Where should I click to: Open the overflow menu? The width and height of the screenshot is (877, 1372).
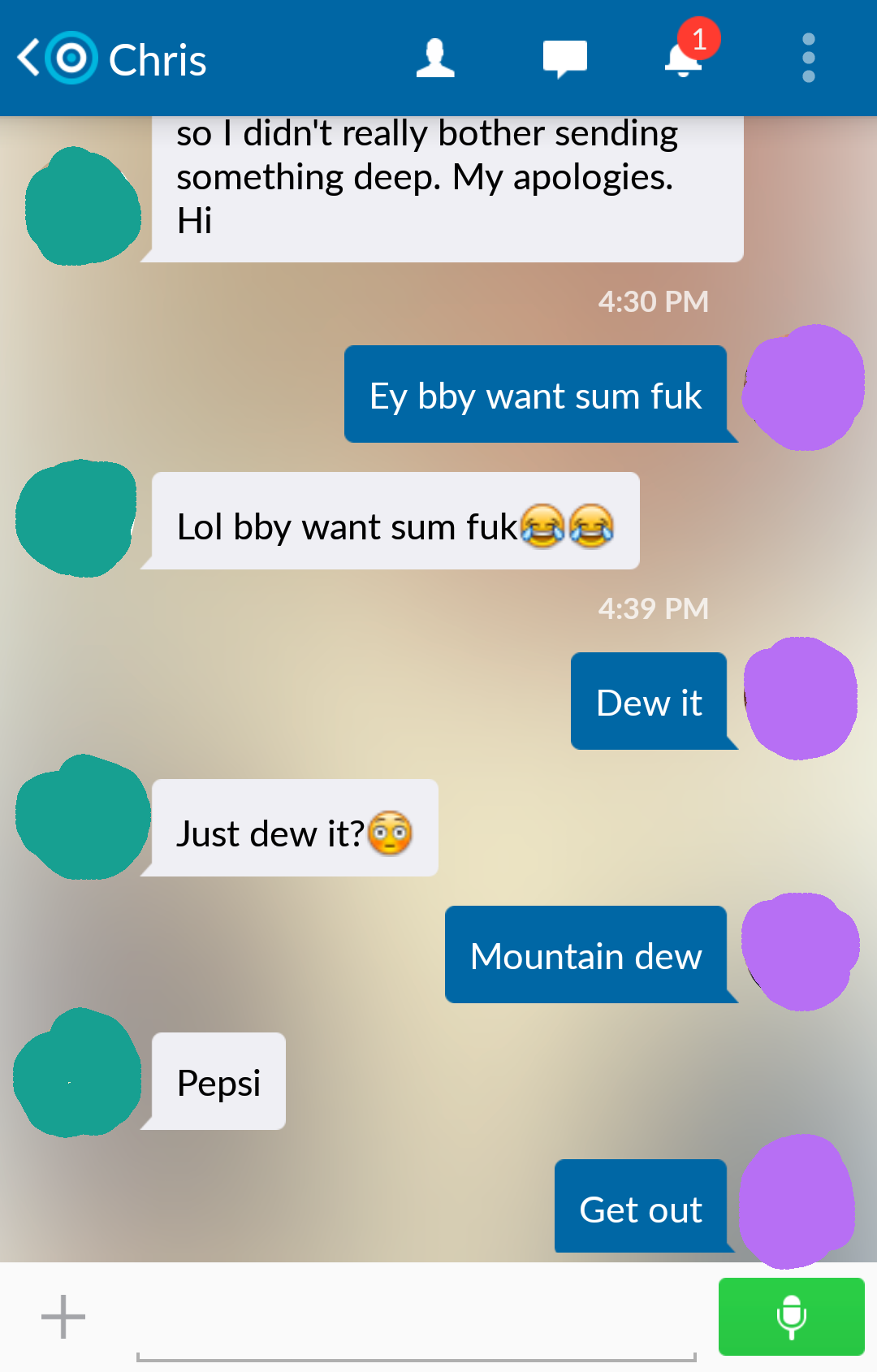(808, 58)
